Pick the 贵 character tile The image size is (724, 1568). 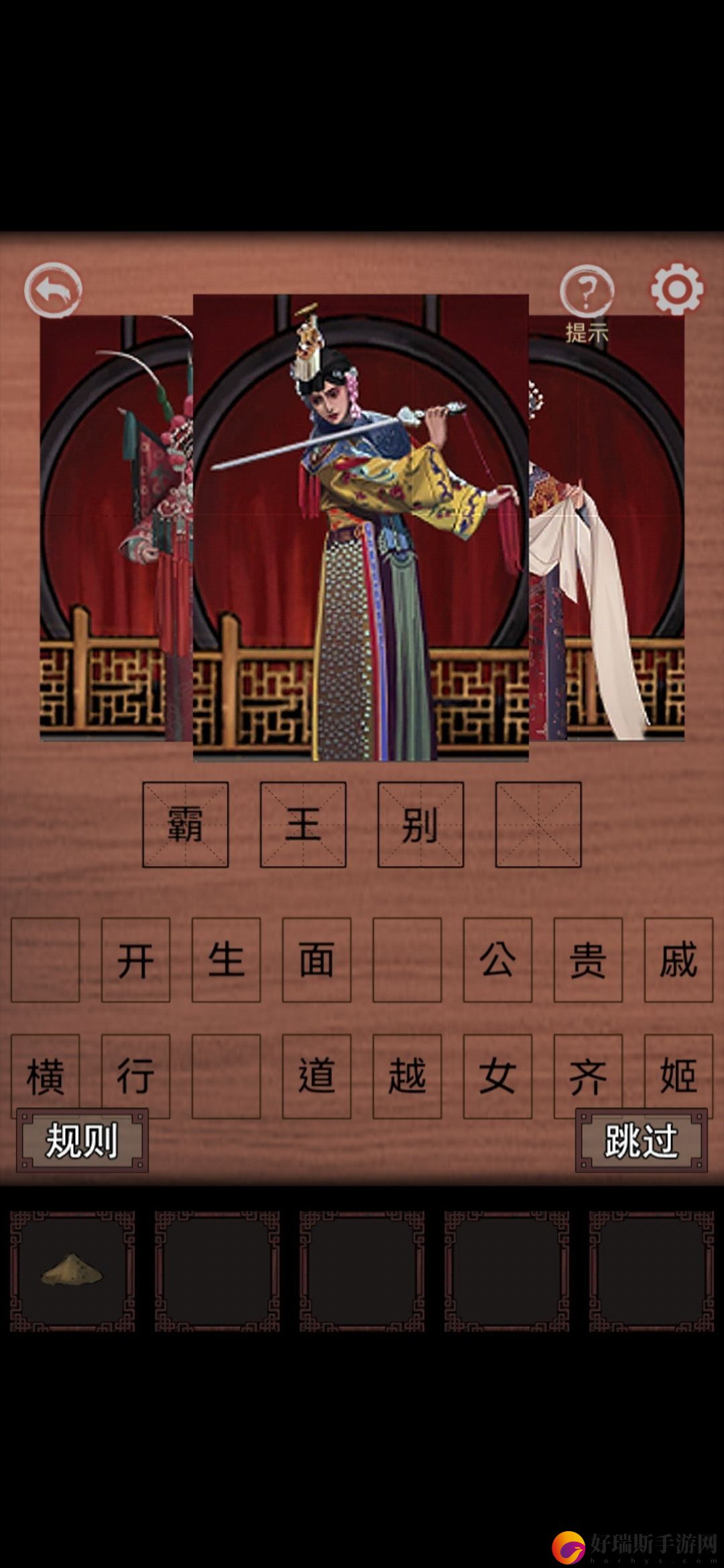tap(588, 960)
